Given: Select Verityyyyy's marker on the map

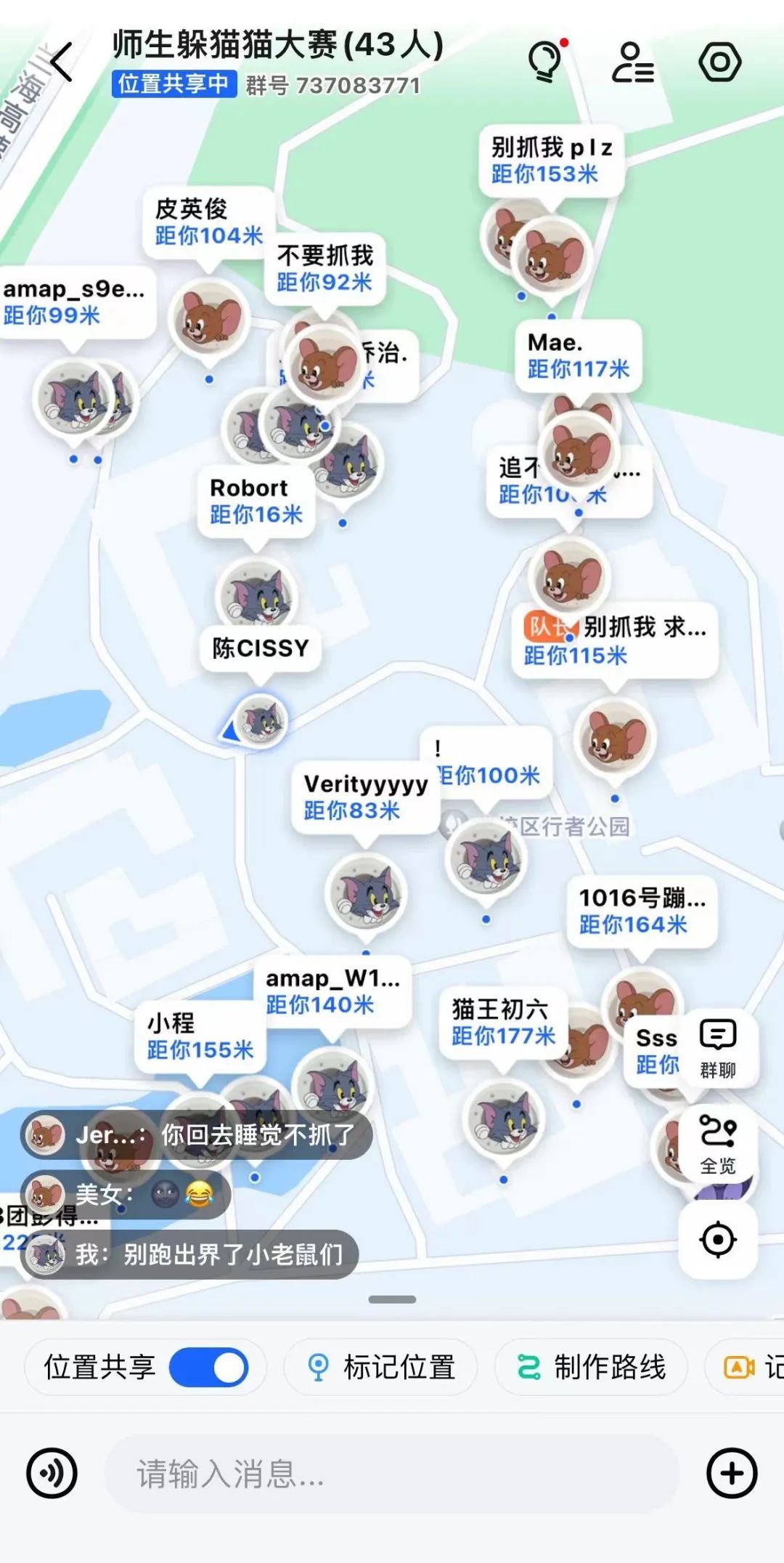Looking at the screenshot, I should 367,893.
